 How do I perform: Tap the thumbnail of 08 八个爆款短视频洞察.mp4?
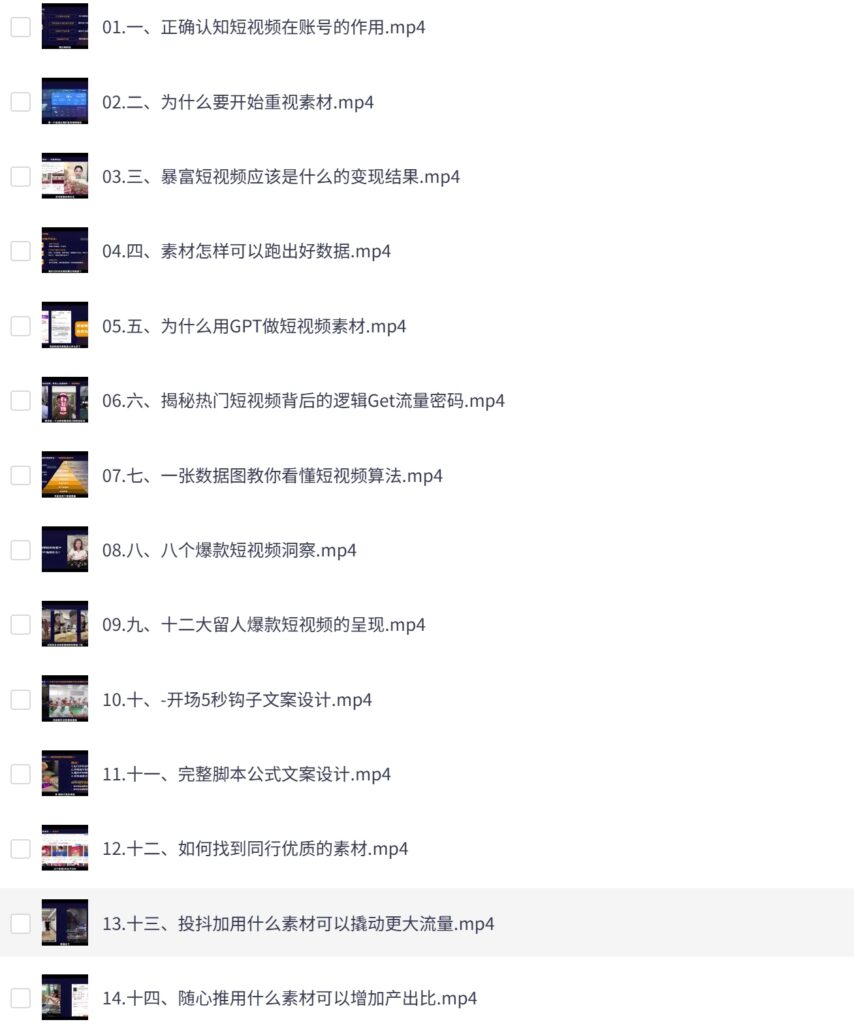point(64,549)
